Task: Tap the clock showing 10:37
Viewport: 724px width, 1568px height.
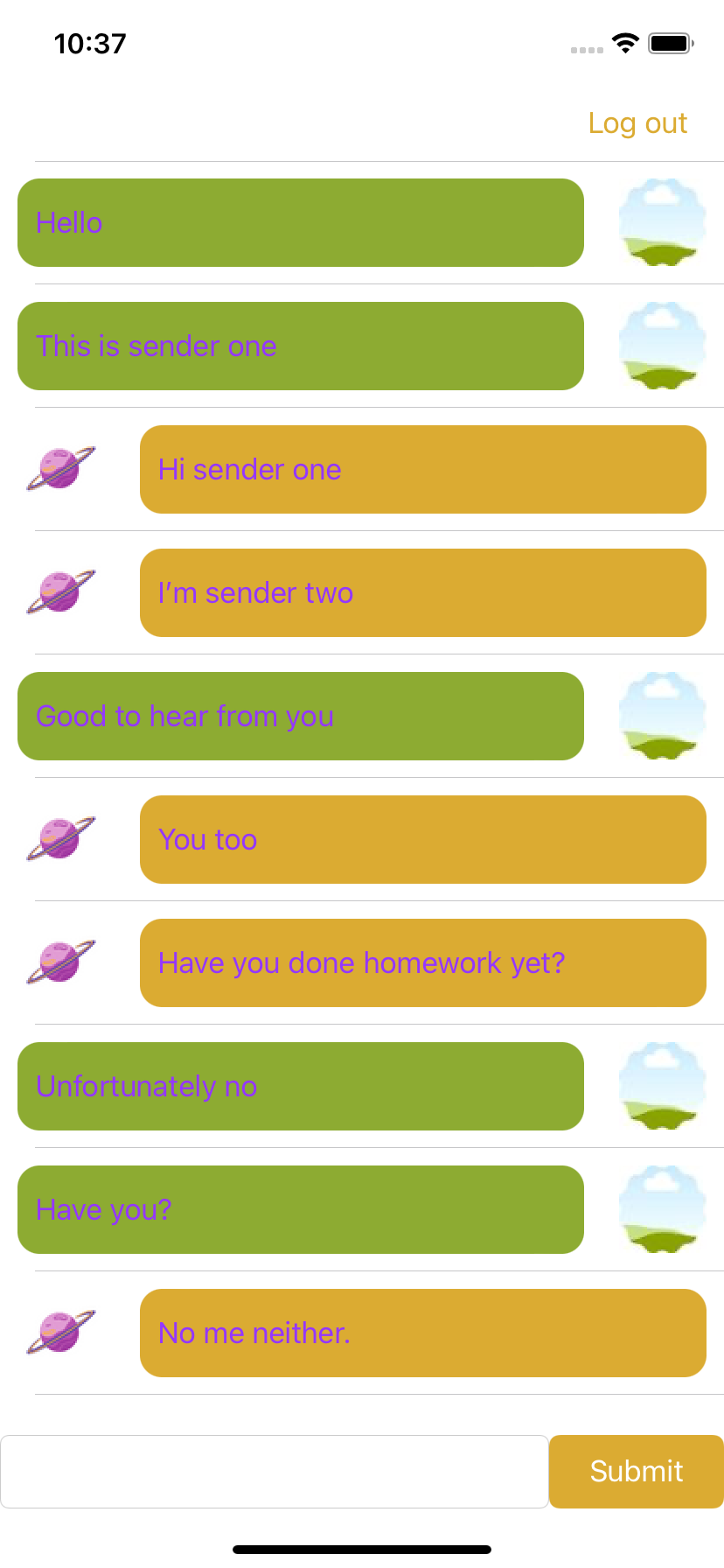Action: click(90, 43)
